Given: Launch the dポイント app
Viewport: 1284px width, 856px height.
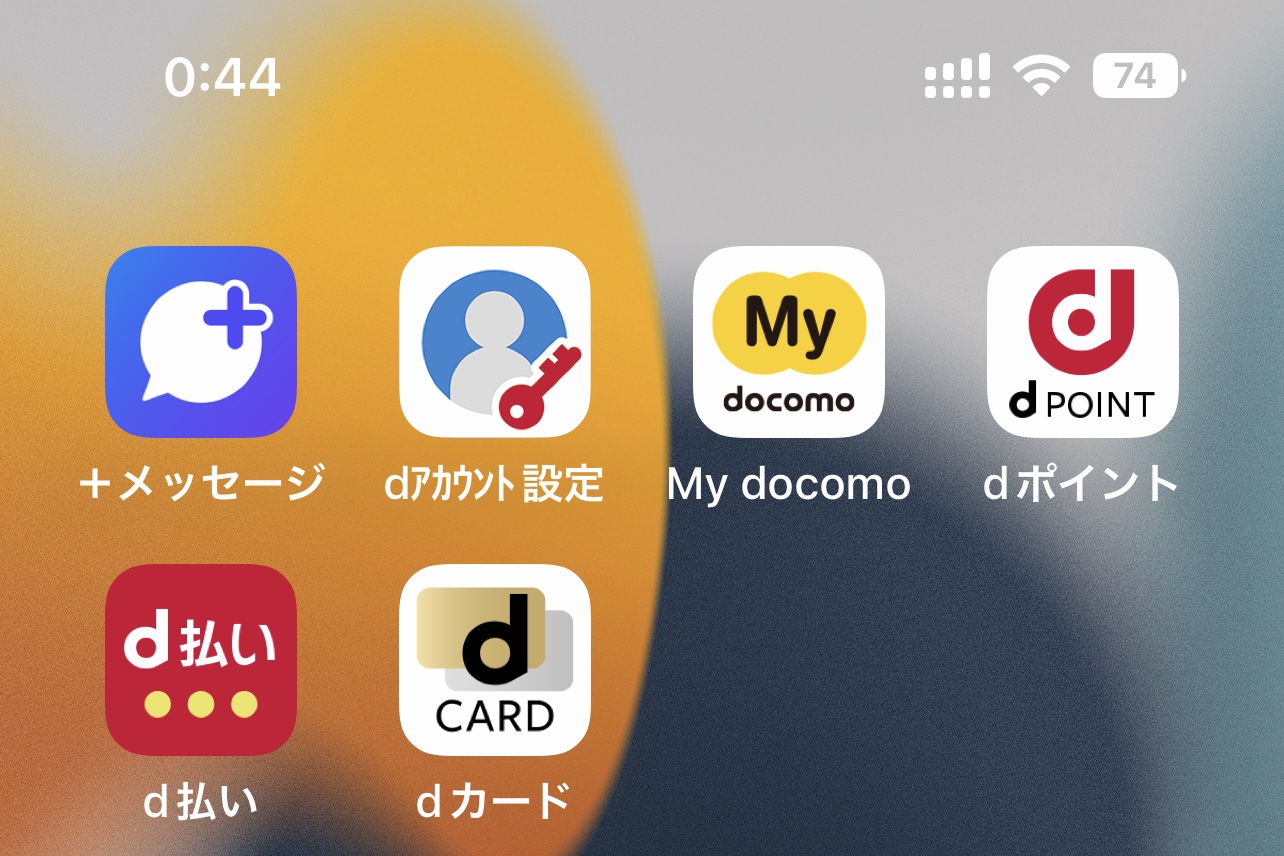Looking at the screenshot, I should [x=1083, y=341].
